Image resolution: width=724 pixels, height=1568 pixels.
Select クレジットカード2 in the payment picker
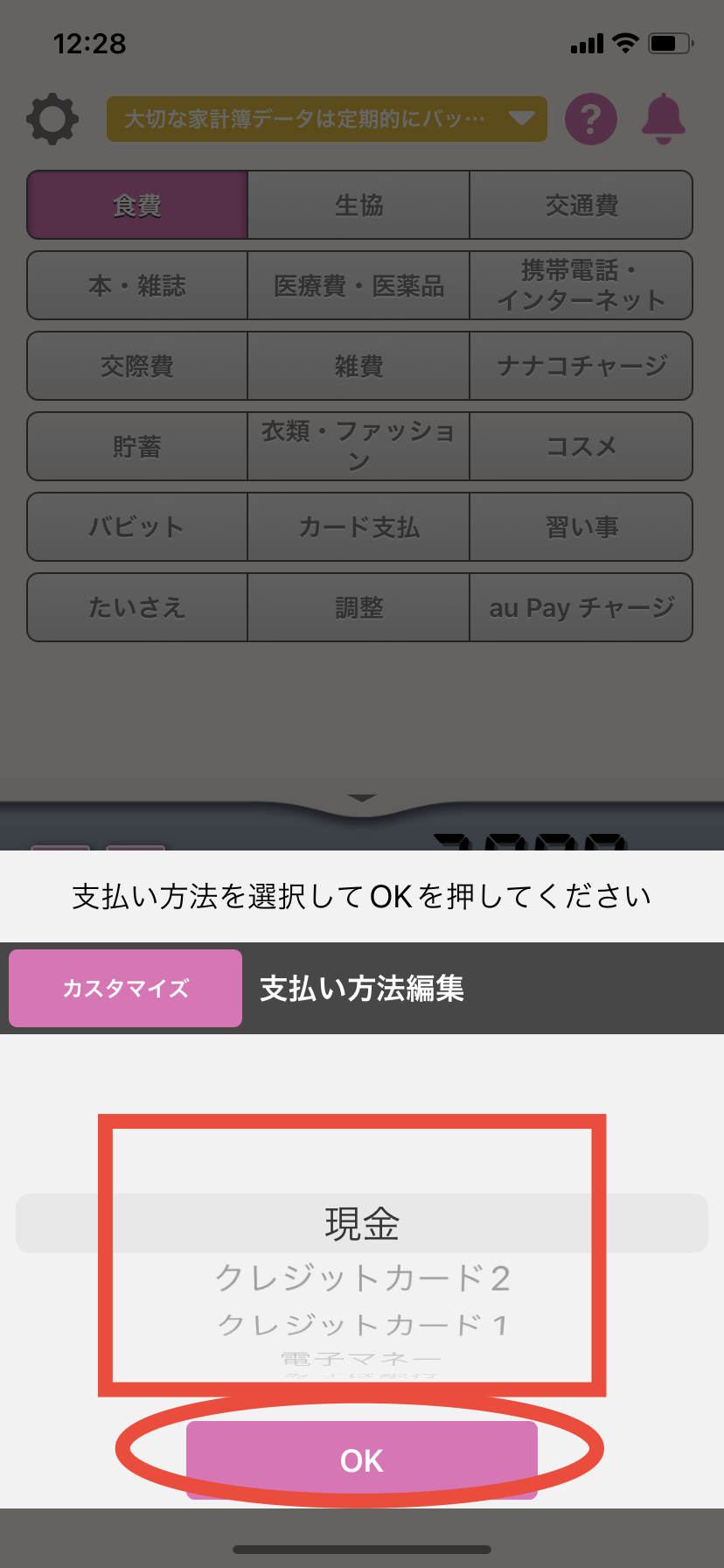[x=361, y=1278]
